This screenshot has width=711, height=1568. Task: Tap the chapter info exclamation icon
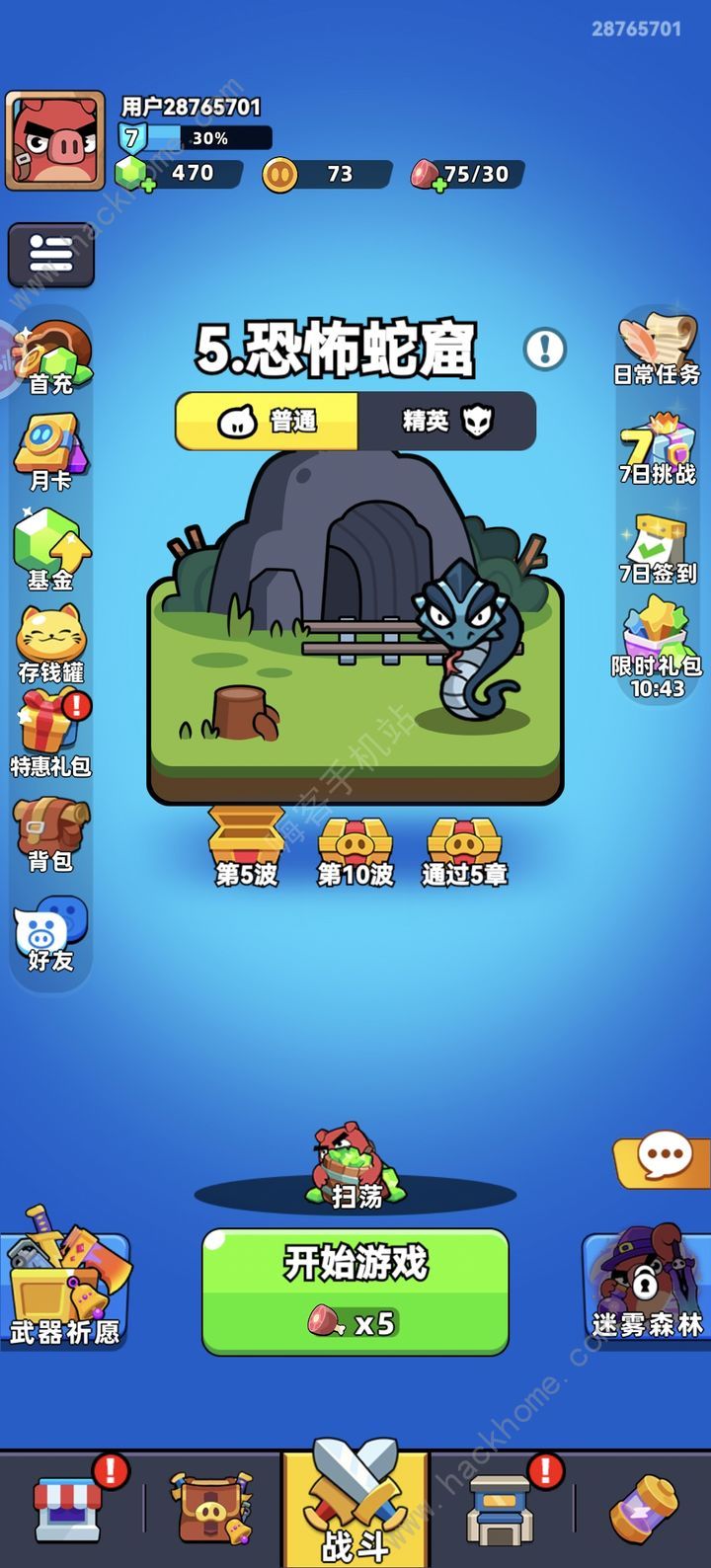coord(544,349)
